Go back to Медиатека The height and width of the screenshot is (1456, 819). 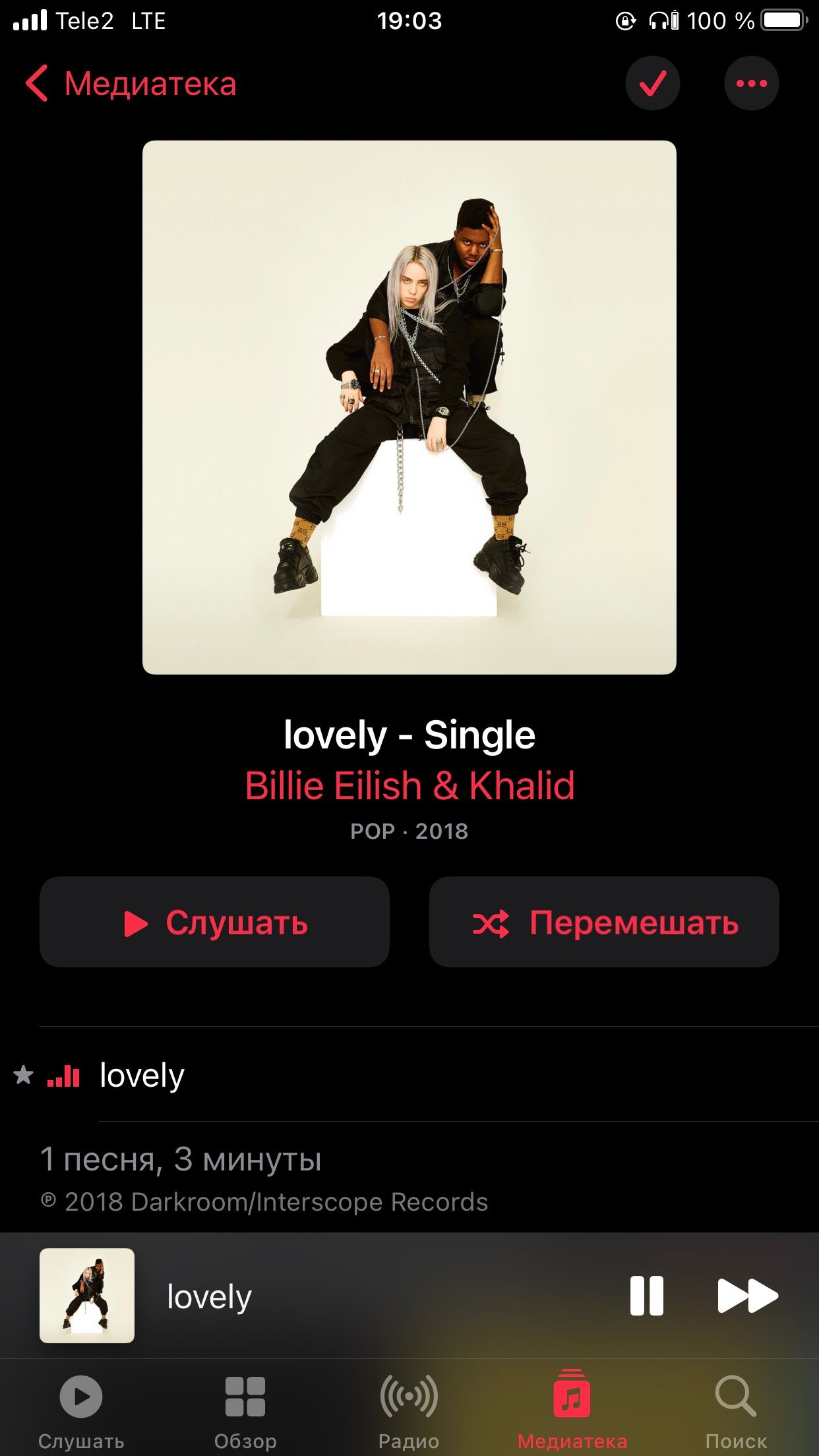[131, 84]
